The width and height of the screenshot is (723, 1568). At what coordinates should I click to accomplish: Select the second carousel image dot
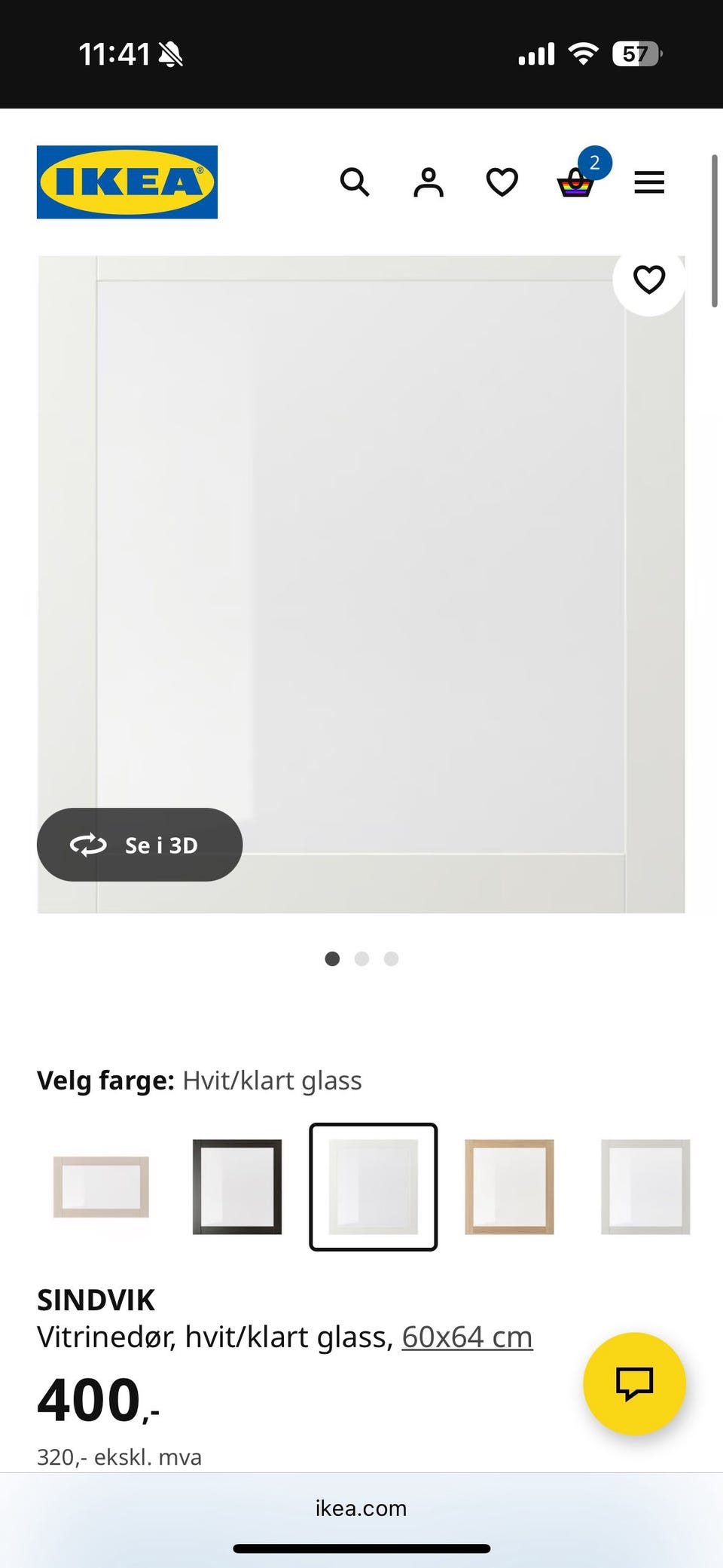click(361, 958)
